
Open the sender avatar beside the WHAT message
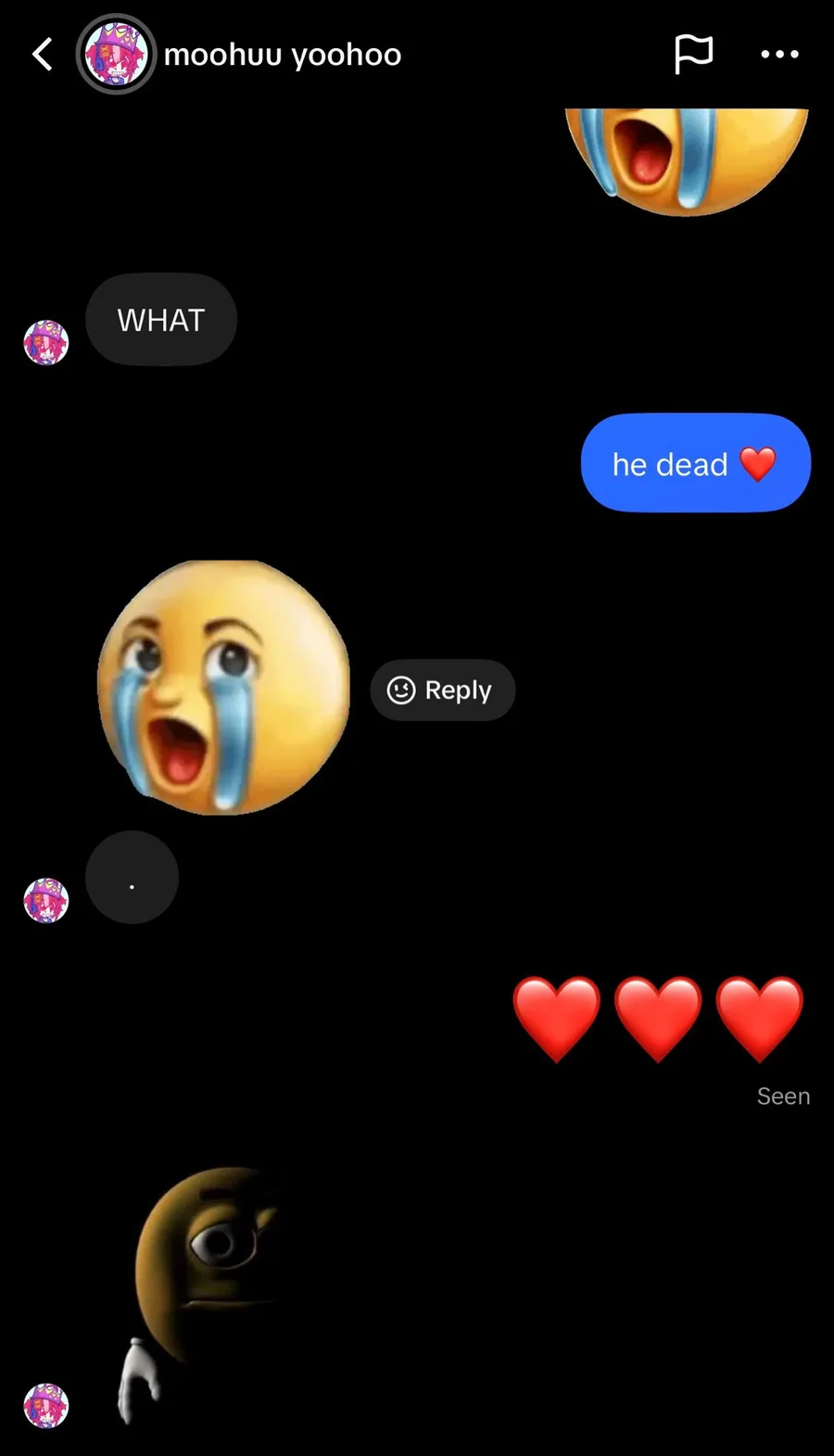point(46,343)
